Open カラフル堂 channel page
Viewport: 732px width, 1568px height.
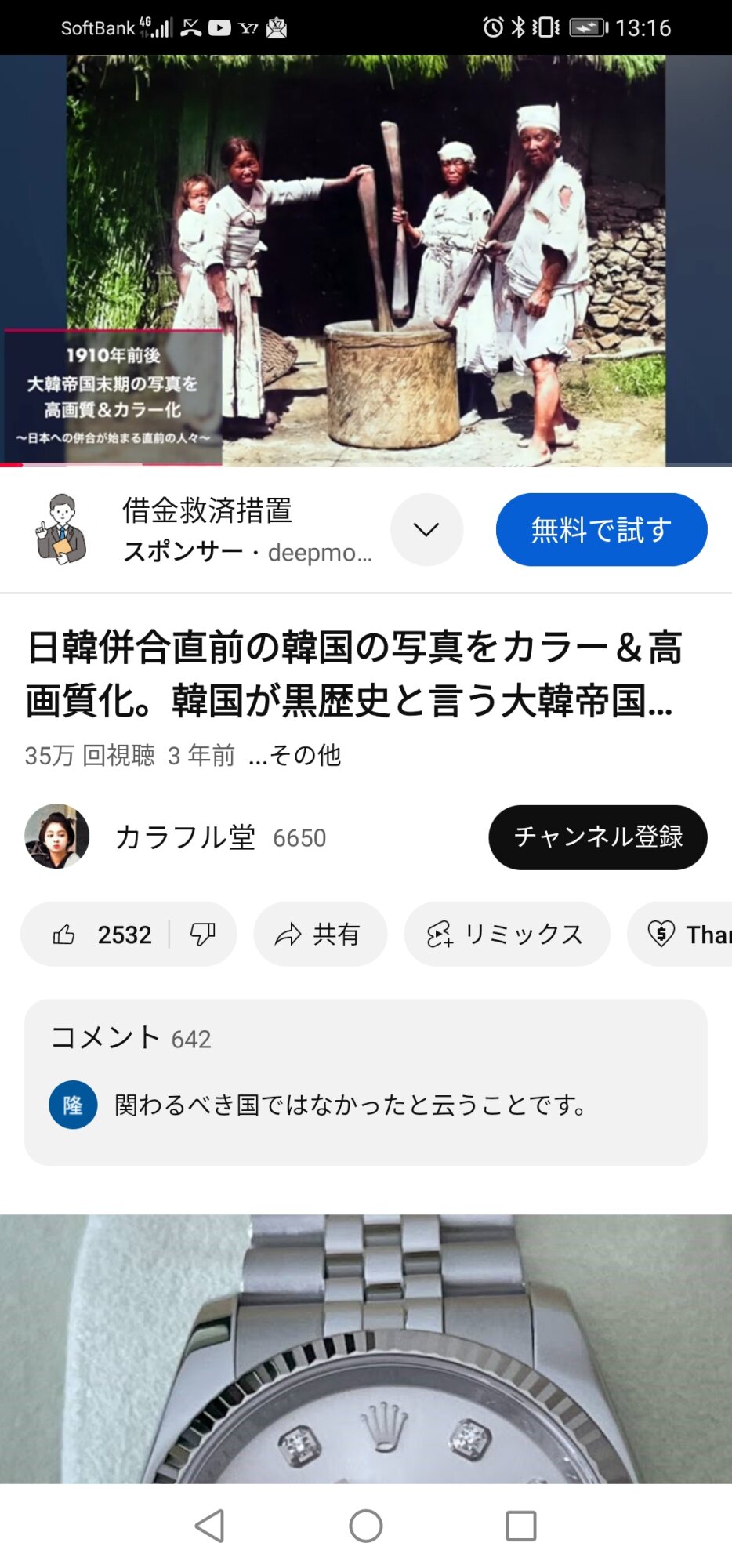pyautogui.click(x=185, y=837)
